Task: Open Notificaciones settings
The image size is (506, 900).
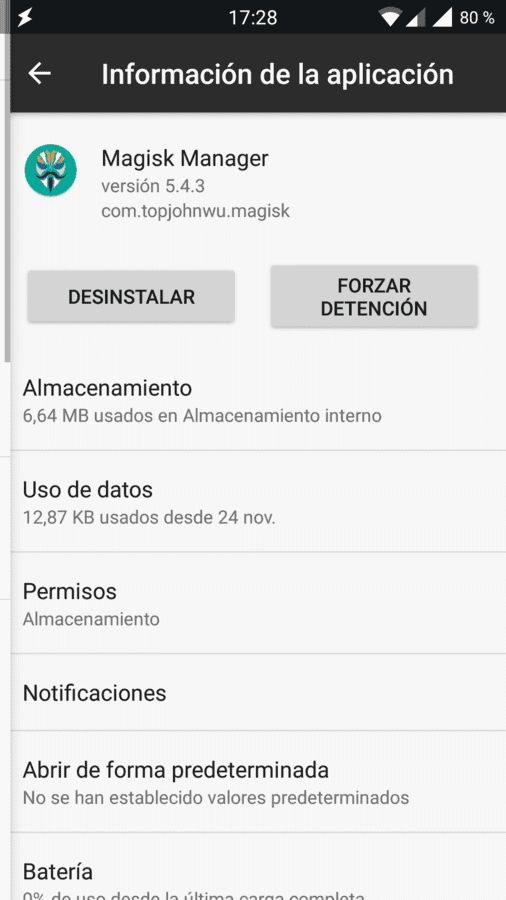Action: (258, 692)
